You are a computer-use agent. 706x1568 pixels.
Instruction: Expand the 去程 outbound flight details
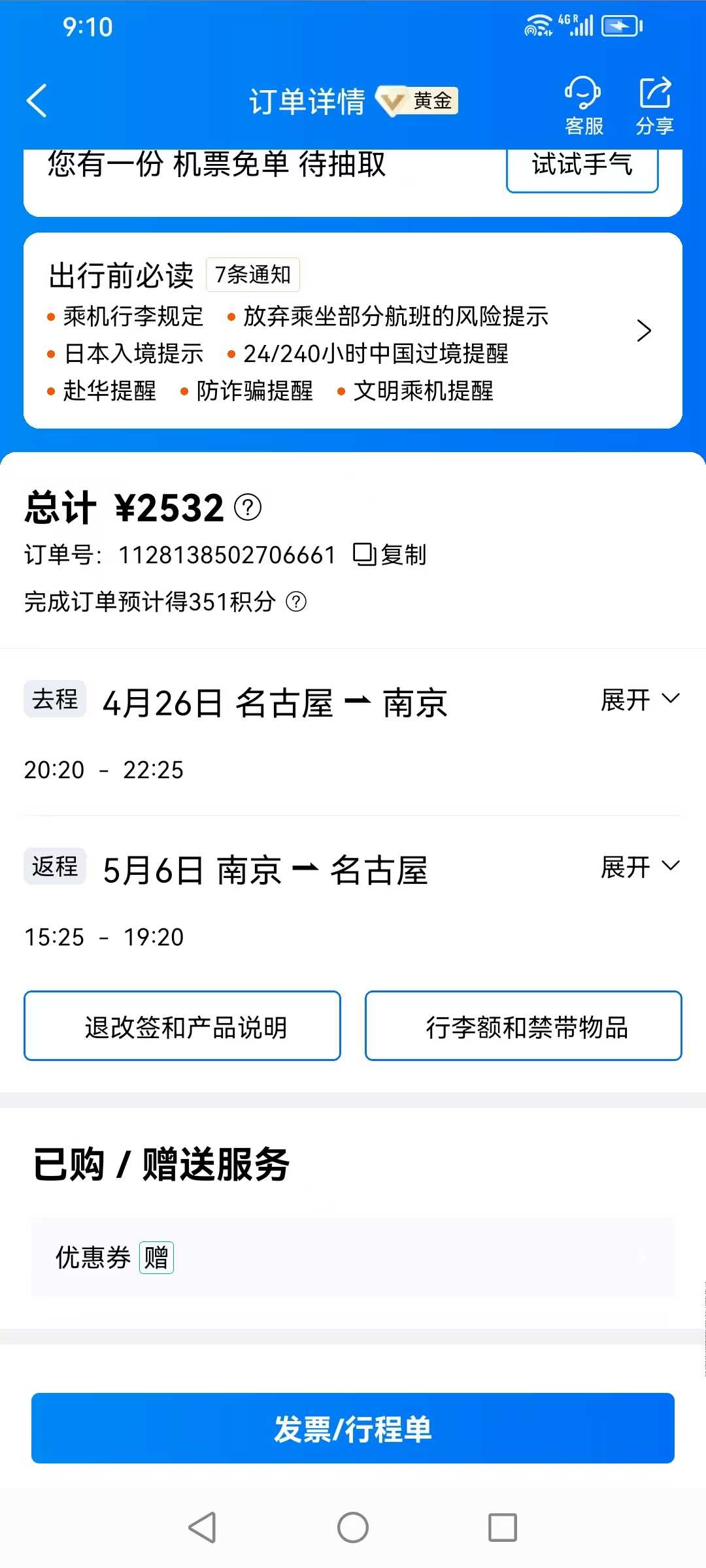[639, 700]
